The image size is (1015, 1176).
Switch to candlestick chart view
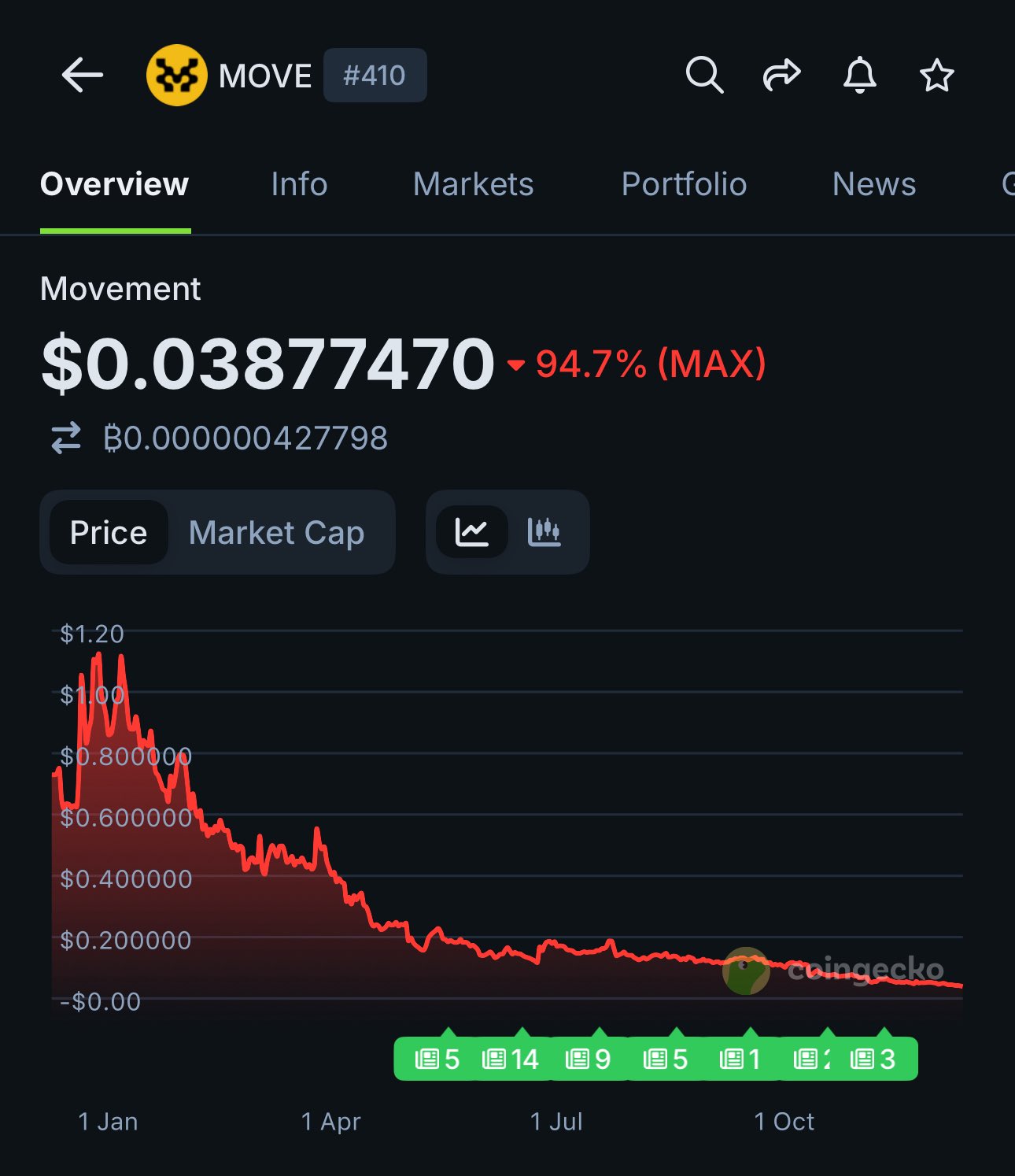[544, 533]
